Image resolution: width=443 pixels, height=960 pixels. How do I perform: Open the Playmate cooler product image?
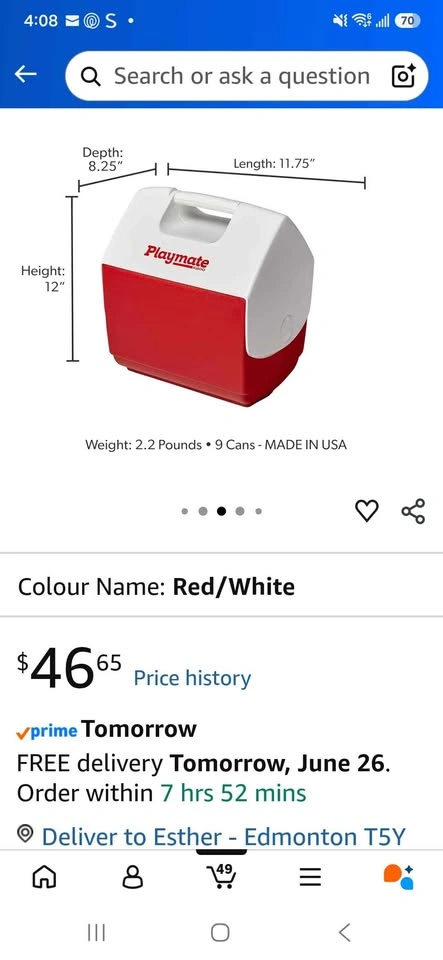pyautogui.click(x=208, y=296)
